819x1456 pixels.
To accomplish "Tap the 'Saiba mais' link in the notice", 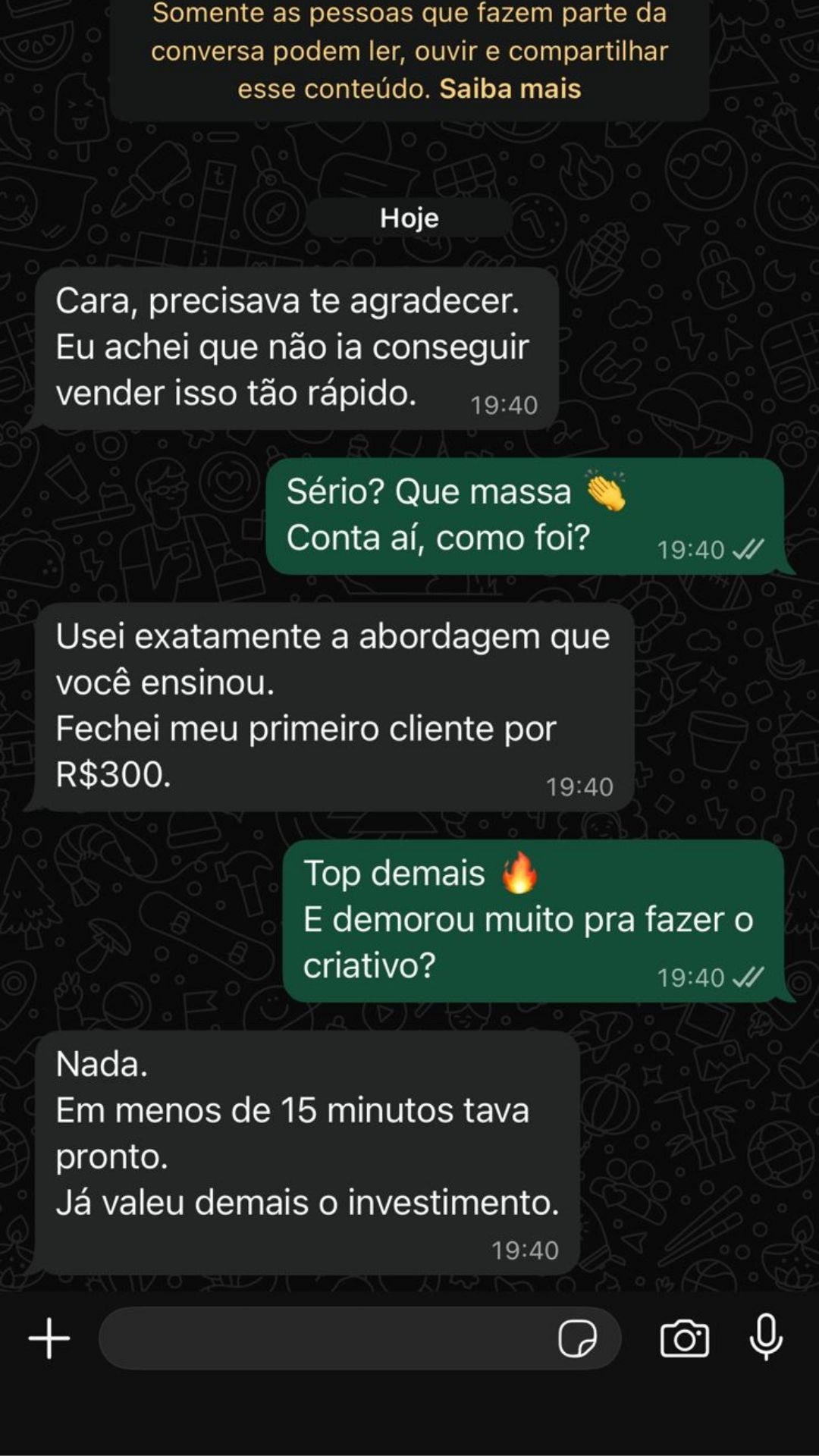I will click(x=510, y=88).
